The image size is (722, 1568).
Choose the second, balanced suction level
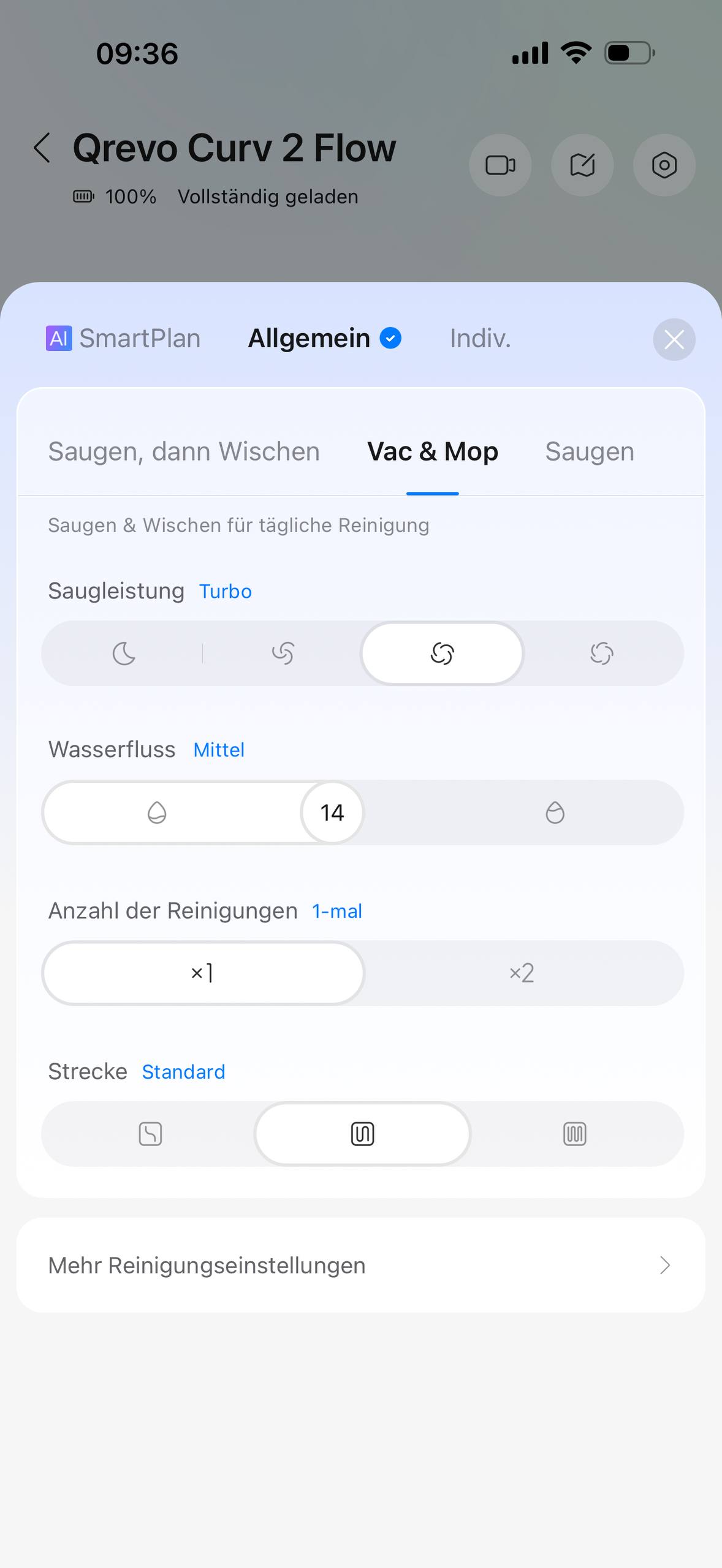[x=283, y=654]
